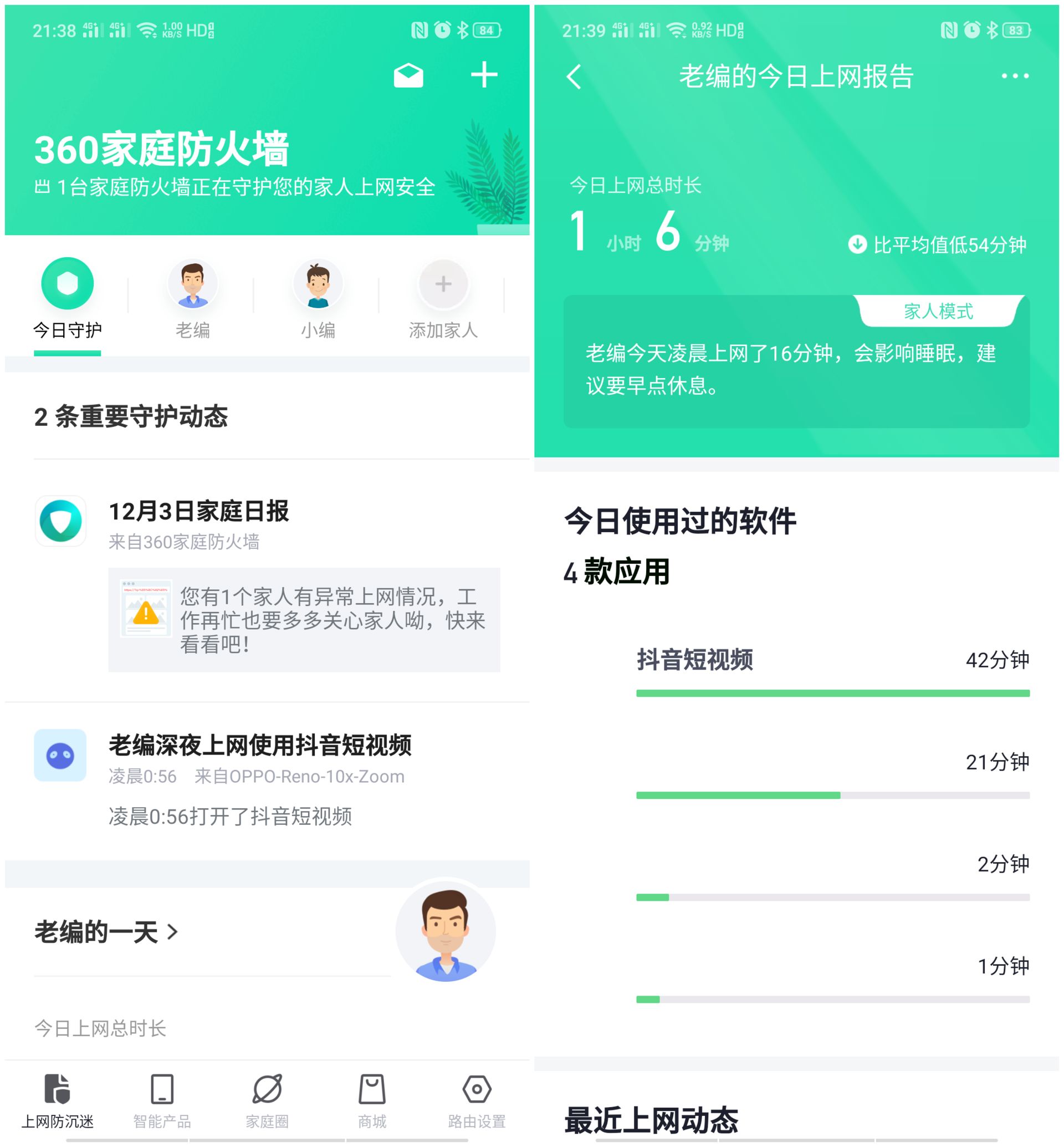
Task: Select the 今日守护 tab
Action: [68, 298]
